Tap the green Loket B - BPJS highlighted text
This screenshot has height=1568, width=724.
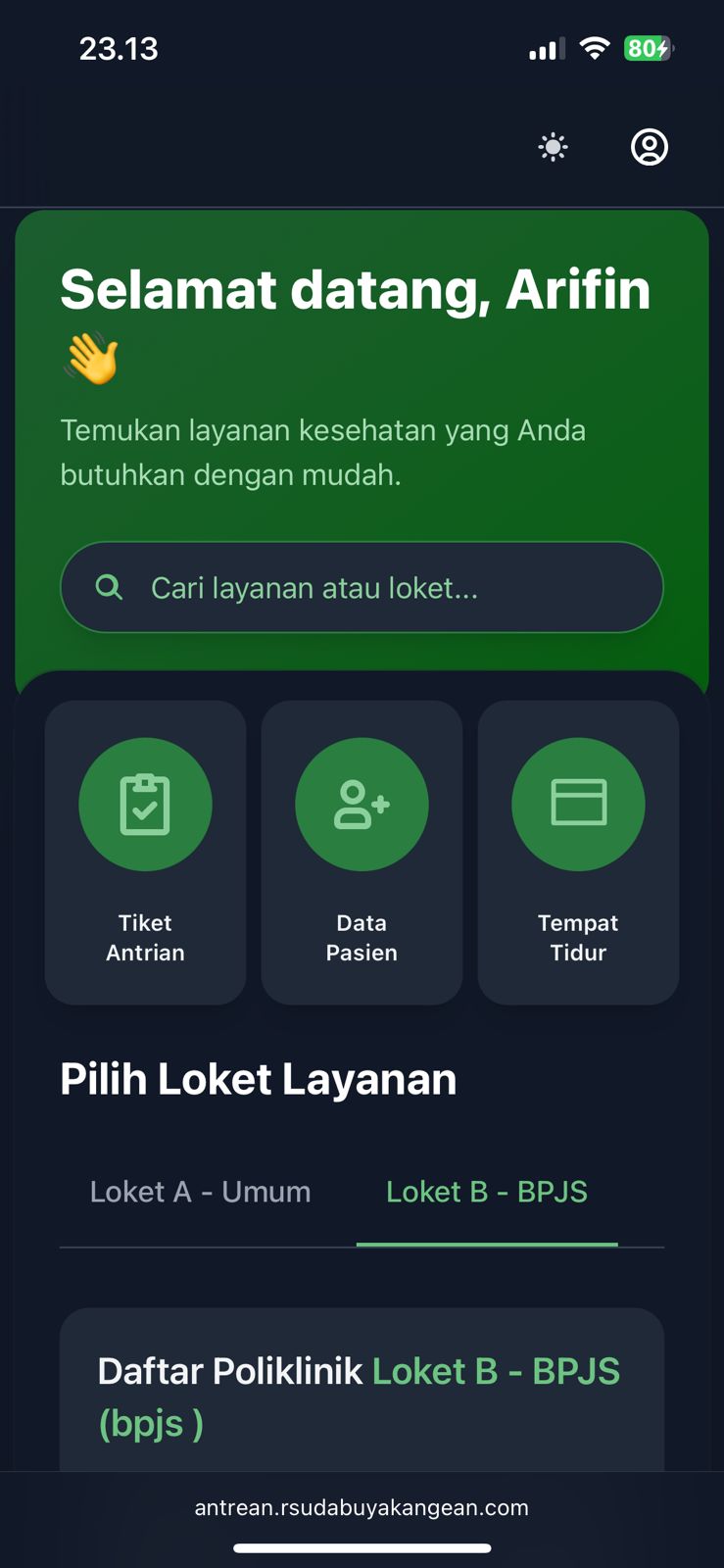497,1371
